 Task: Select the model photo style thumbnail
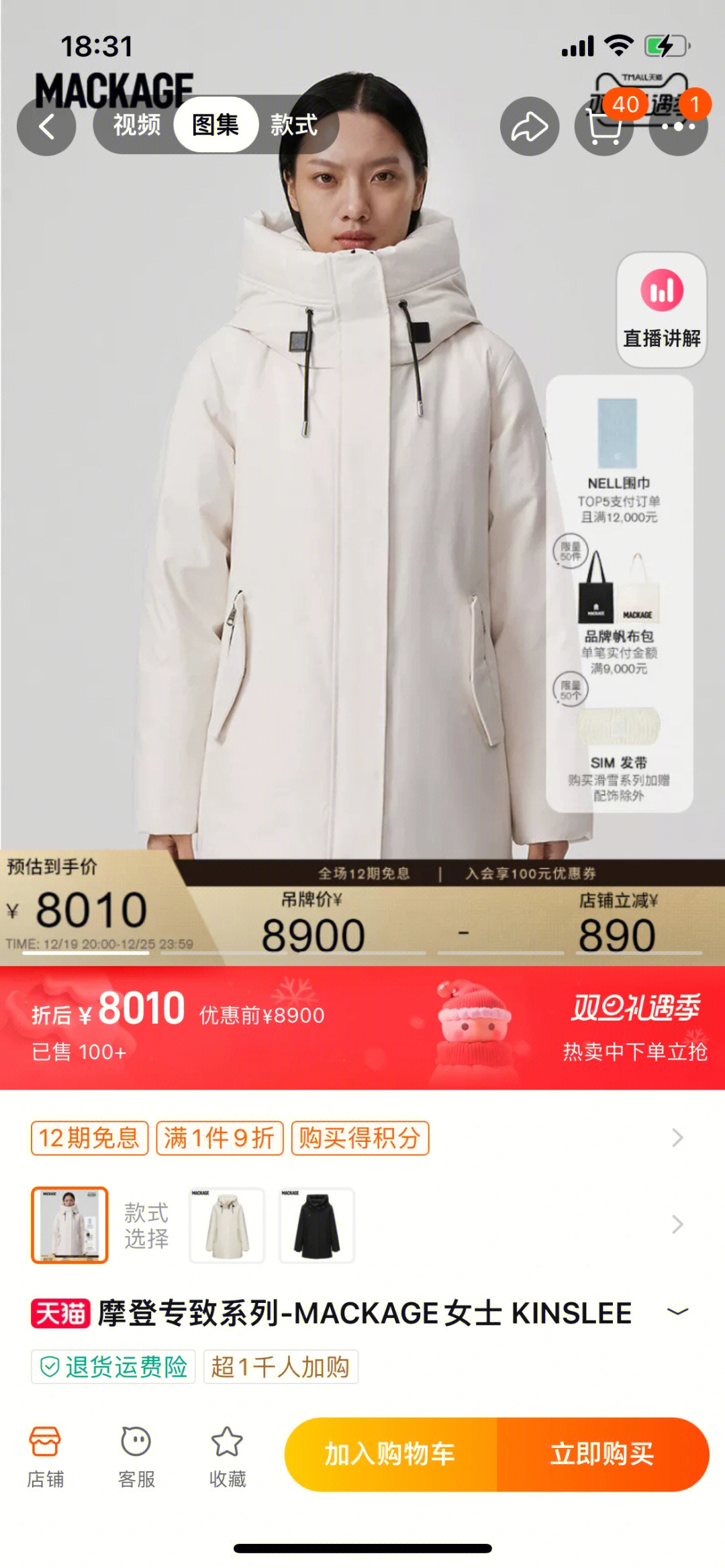coord(70,1225)
